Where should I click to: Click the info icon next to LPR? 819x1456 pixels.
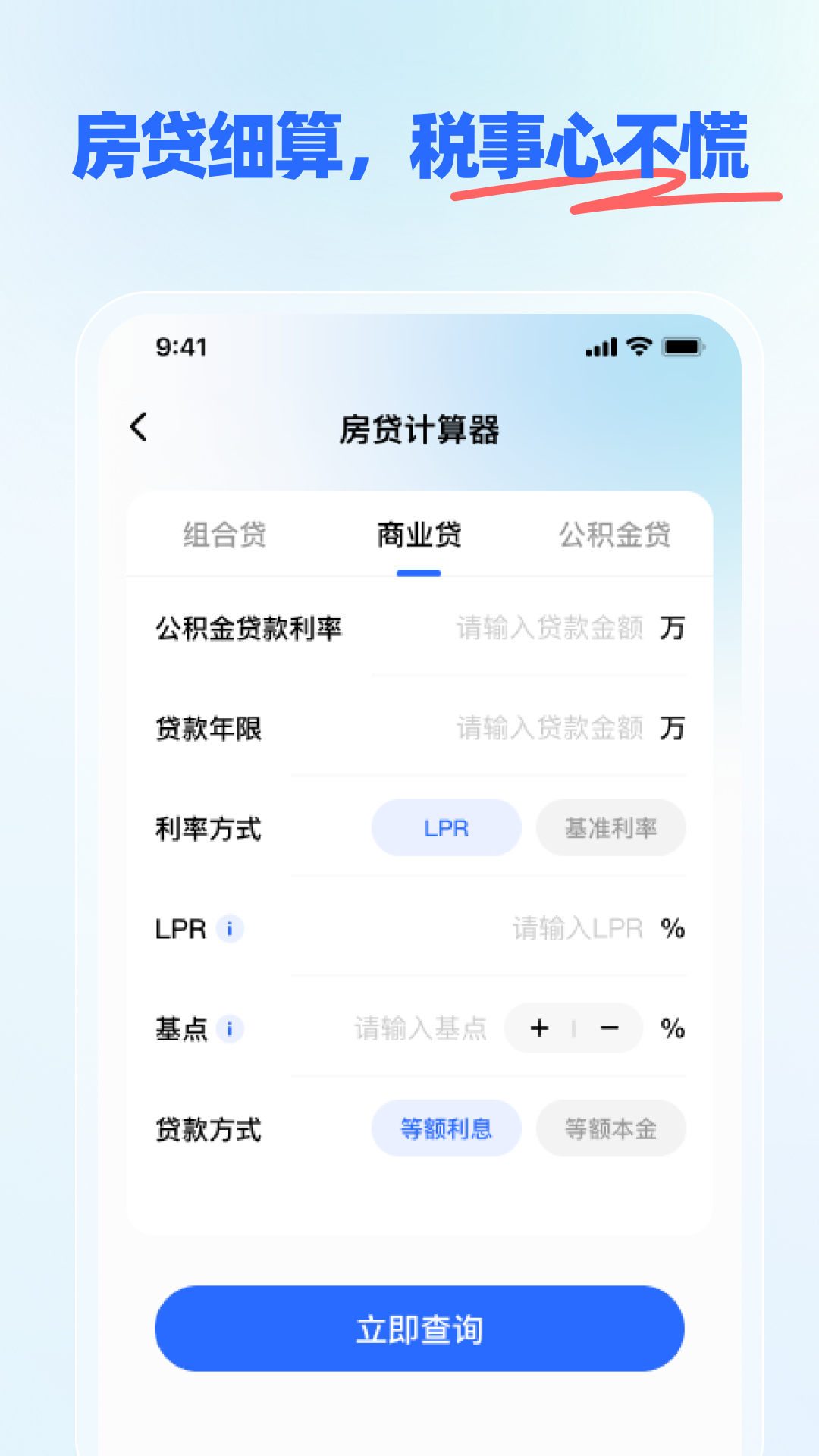(231, 930)
